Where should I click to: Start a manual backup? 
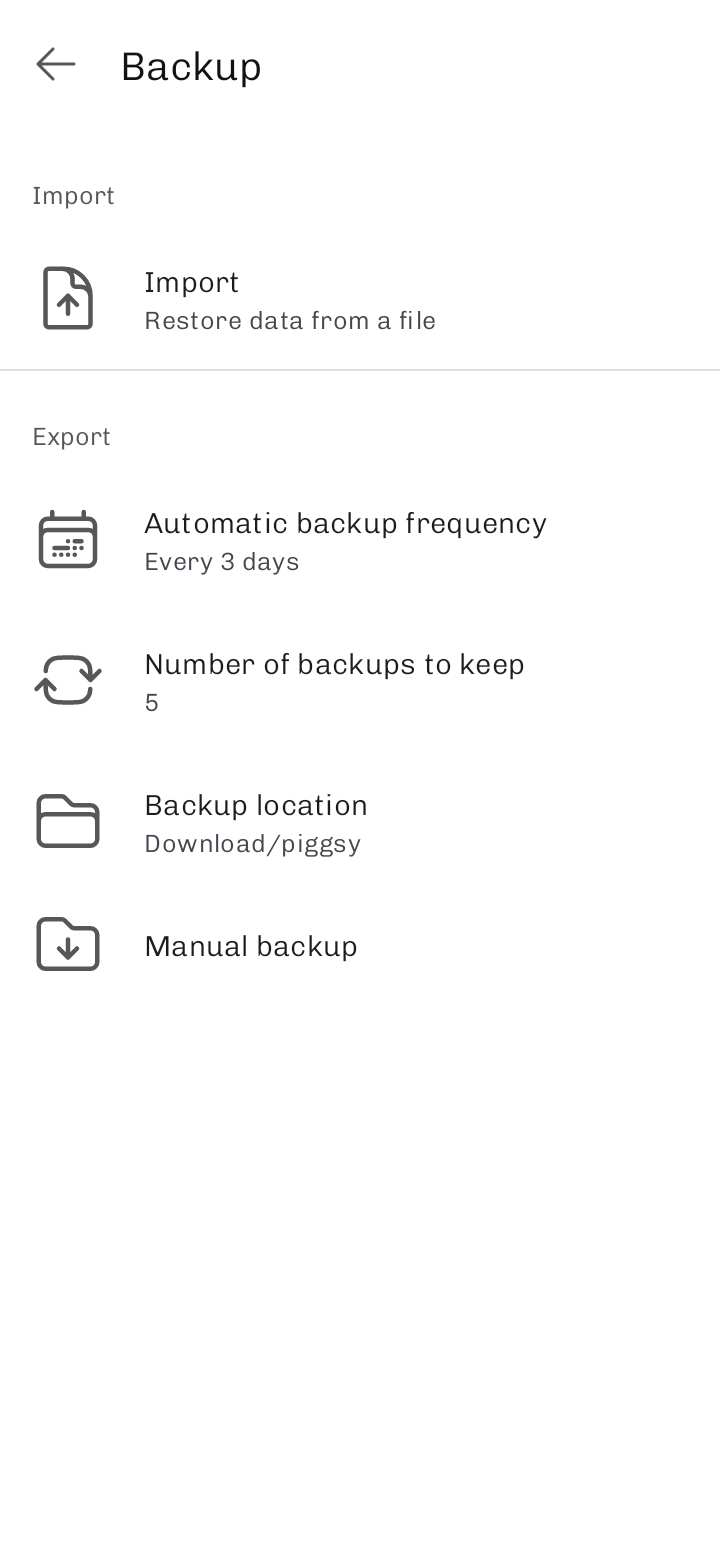click(251, 946)
